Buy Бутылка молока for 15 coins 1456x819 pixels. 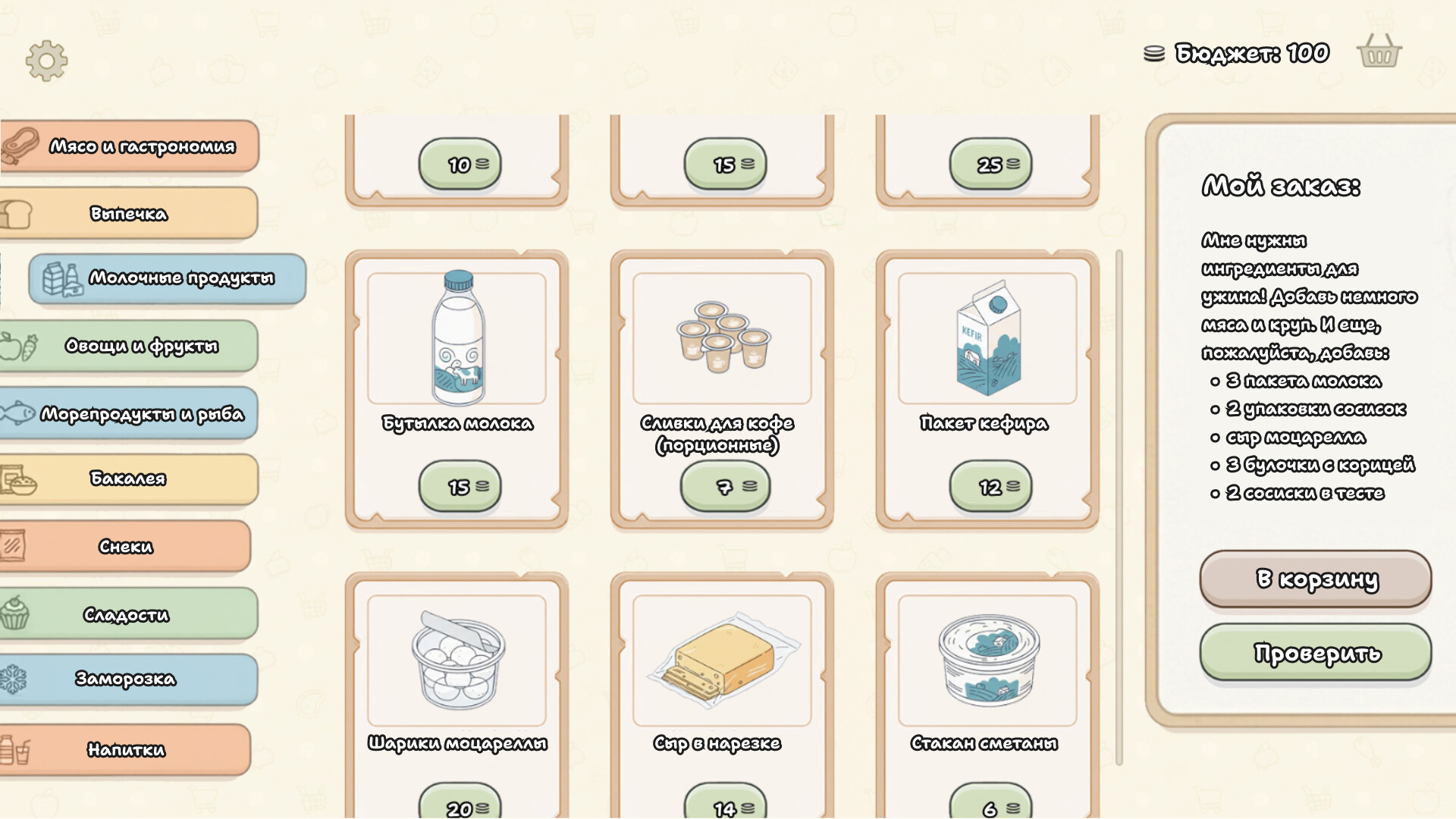point(460,486)
